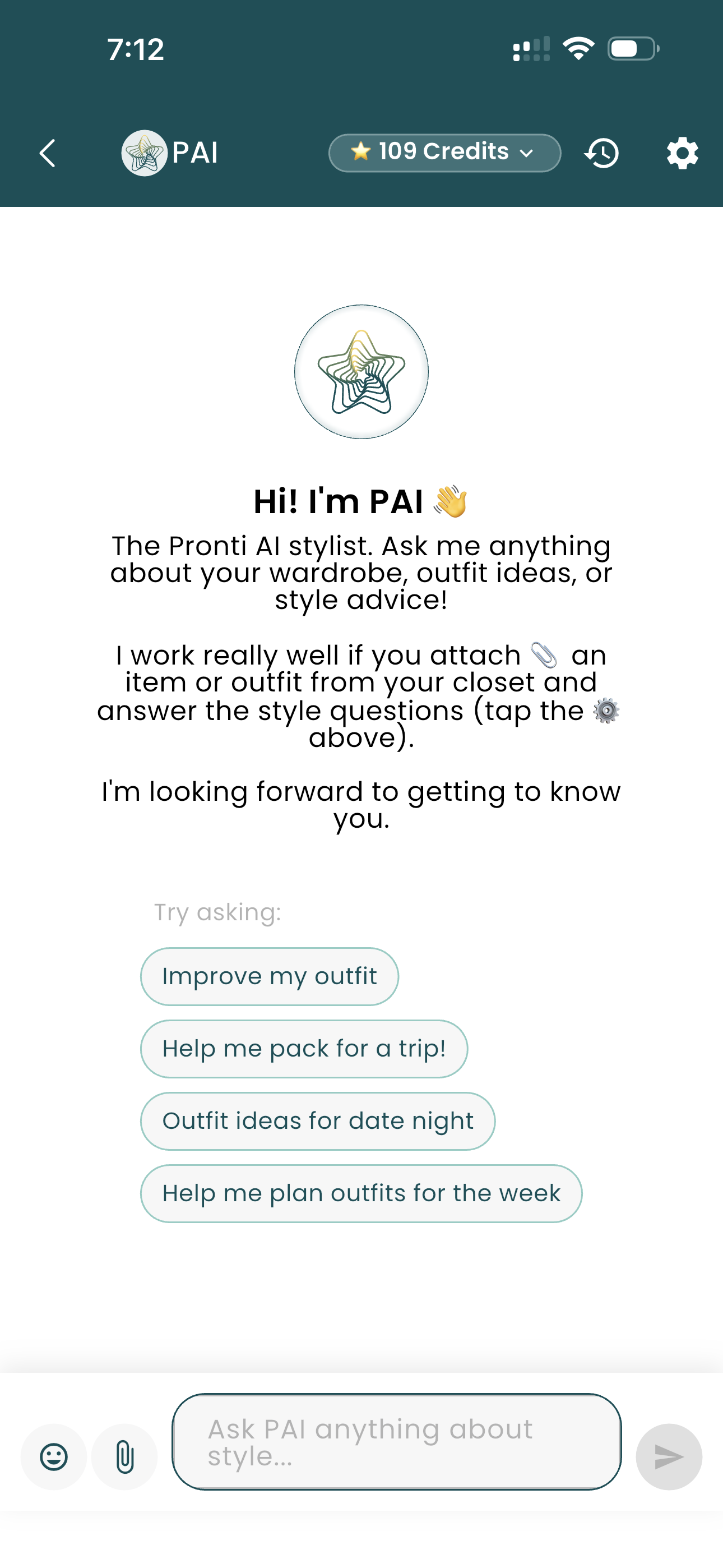Image resolution: width=723 pixels, height=1568 pixels.
Task: Pick Help me plan outfits for the week
Action: point(361,1193)
